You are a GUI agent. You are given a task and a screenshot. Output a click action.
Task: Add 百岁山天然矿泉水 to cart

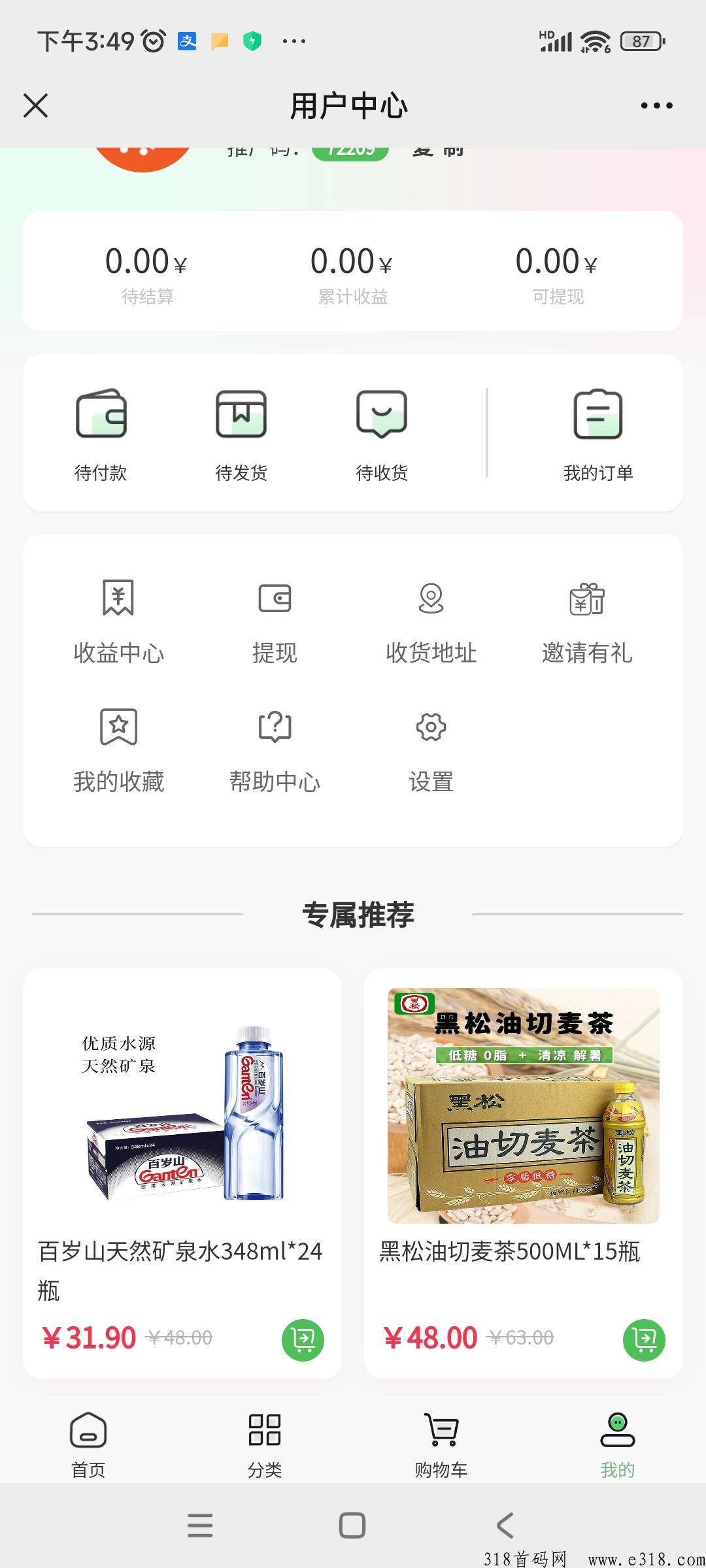(303, 1340)
